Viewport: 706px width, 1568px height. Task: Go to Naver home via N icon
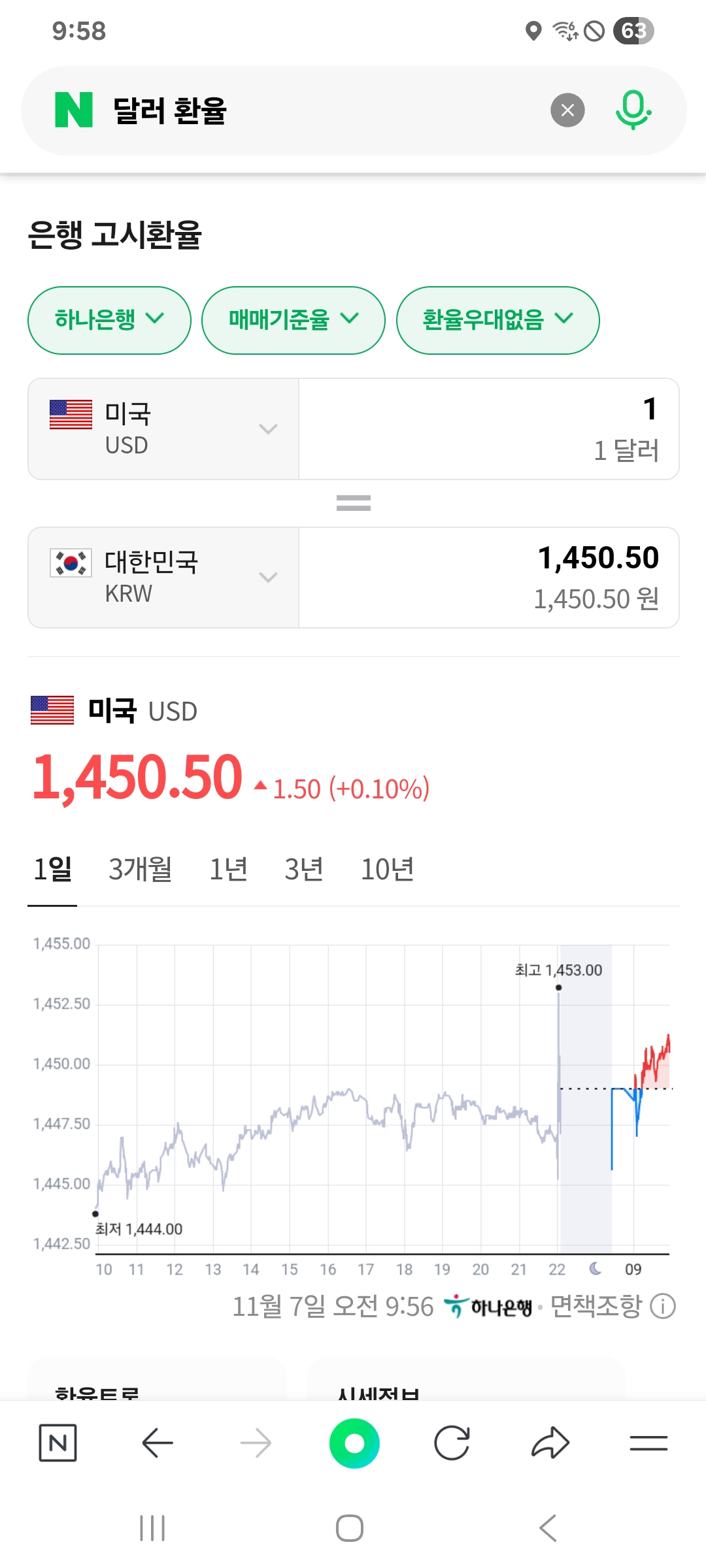pyautogui.click(x=58, y=1443)
